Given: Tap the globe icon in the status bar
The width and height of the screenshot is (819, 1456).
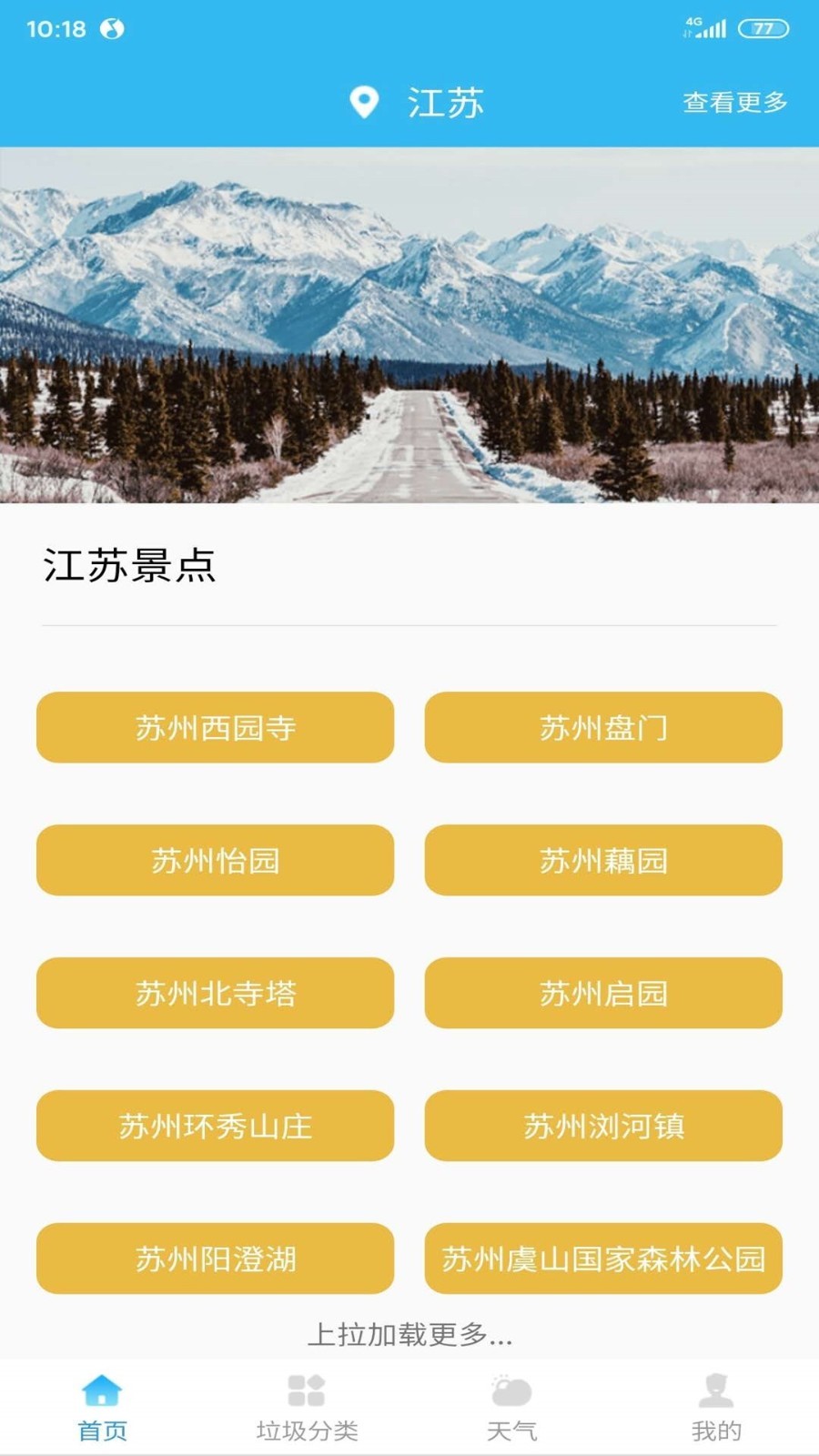Looking at the screenshot, I should coord(112,27).
